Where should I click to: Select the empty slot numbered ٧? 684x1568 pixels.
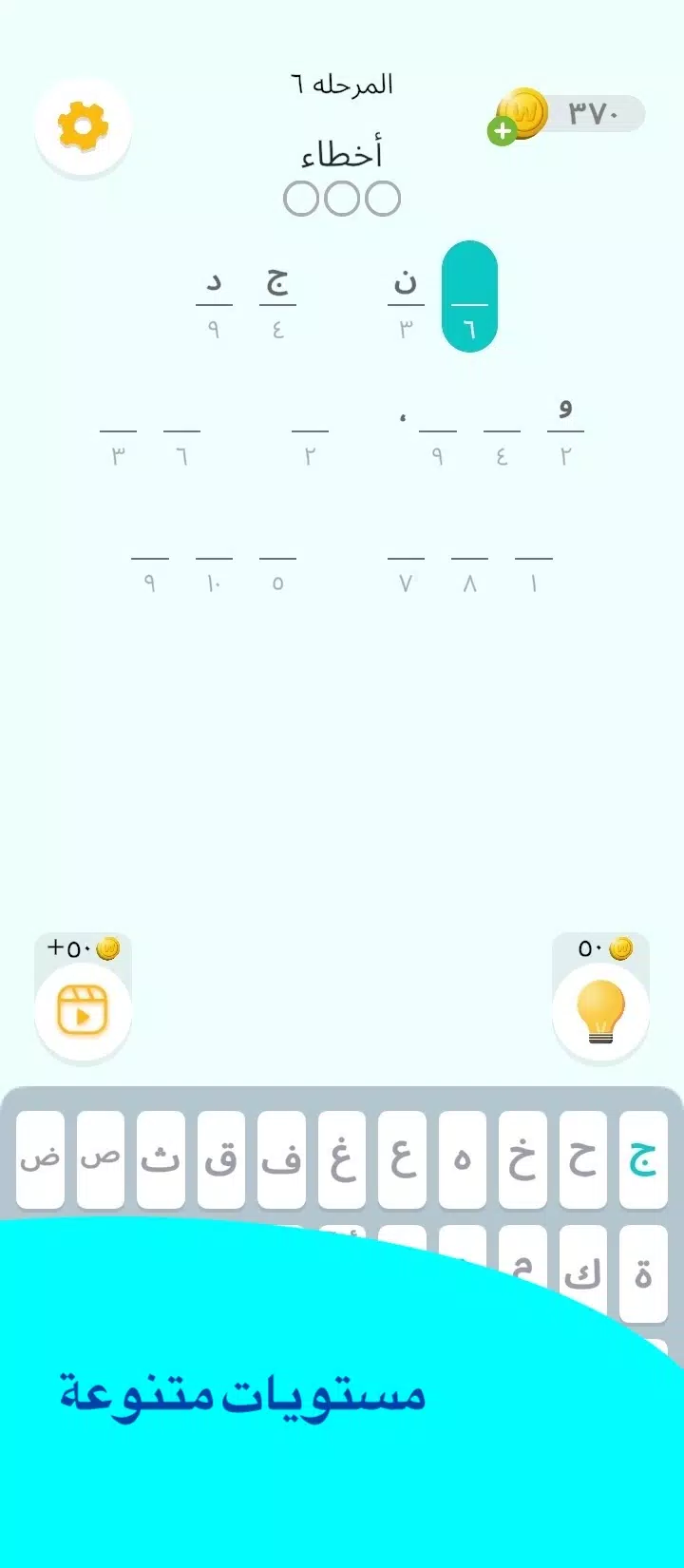(x=406, y=568)
